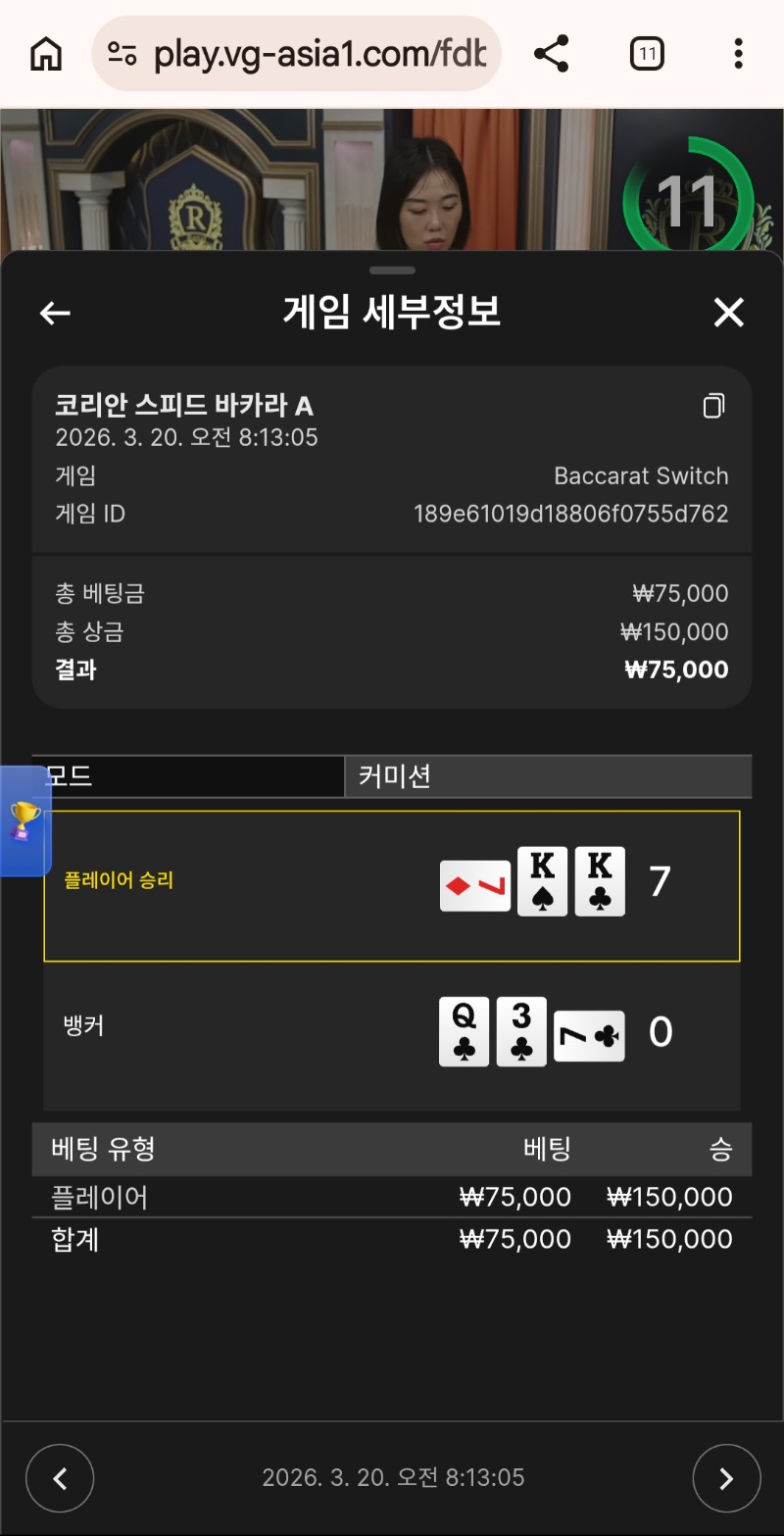The image size is (784, 1536).
Task: Go back from game details
Action: pos(55,313)
